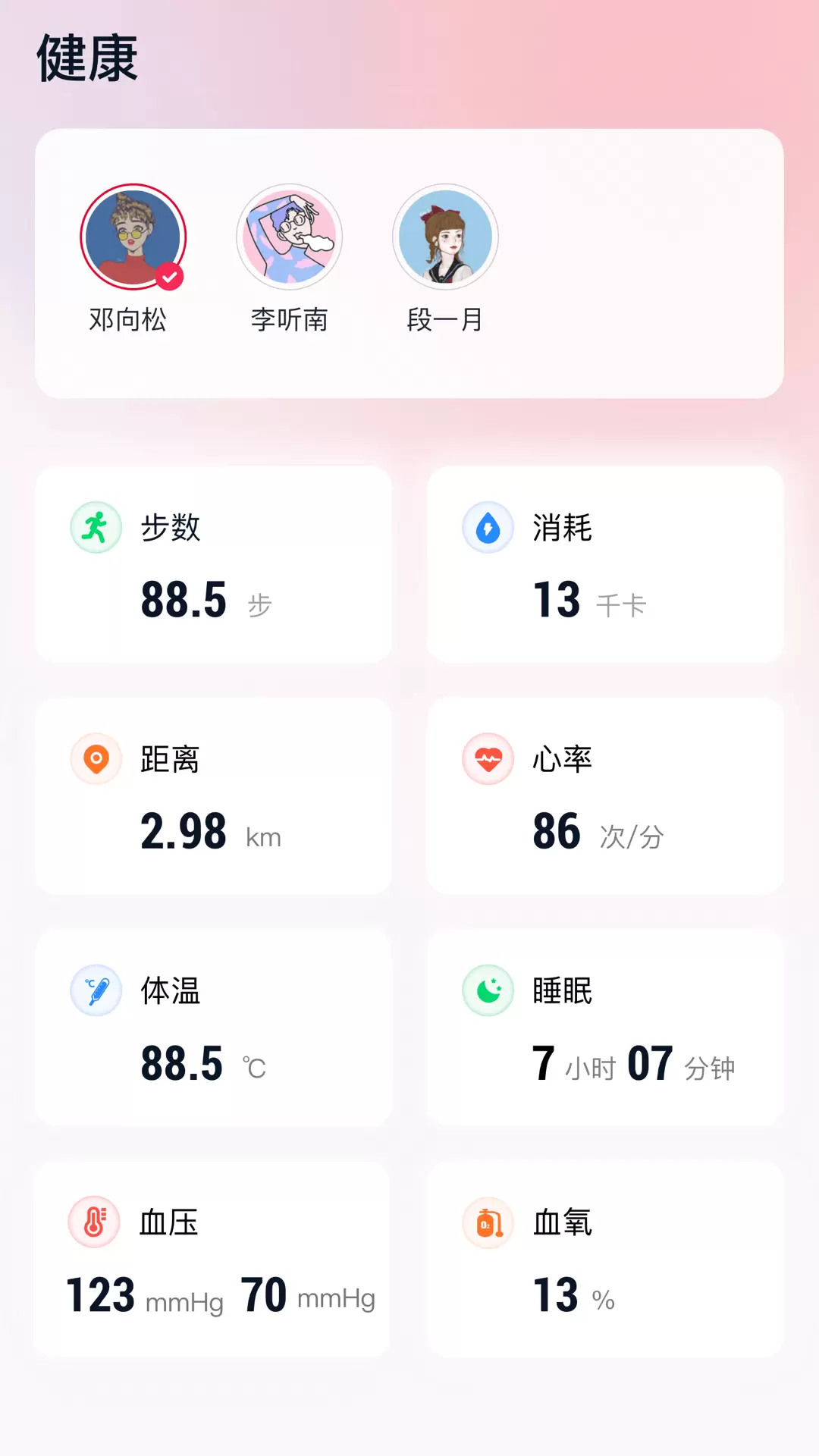View the 距离 distance card

point(213,796)
